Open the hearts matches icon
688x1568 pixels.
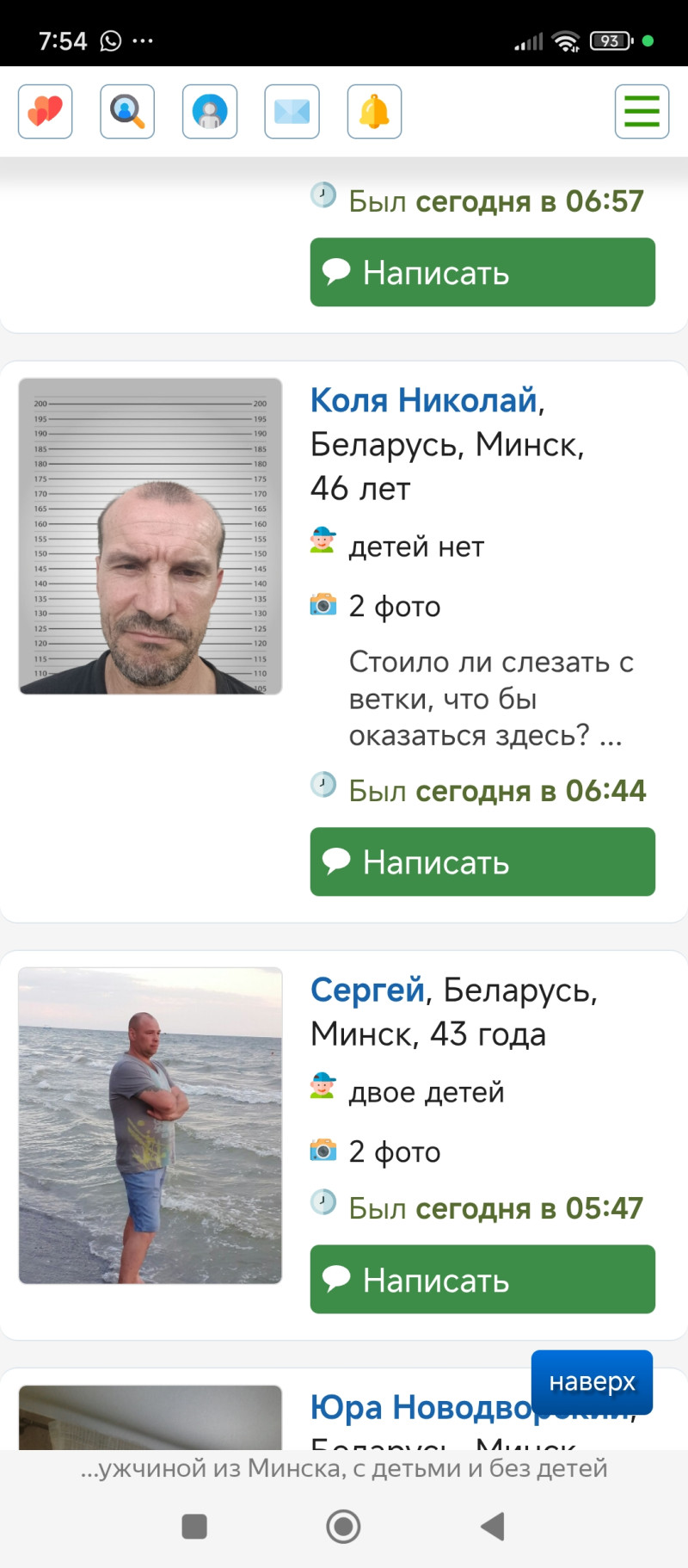coord(46,112)
